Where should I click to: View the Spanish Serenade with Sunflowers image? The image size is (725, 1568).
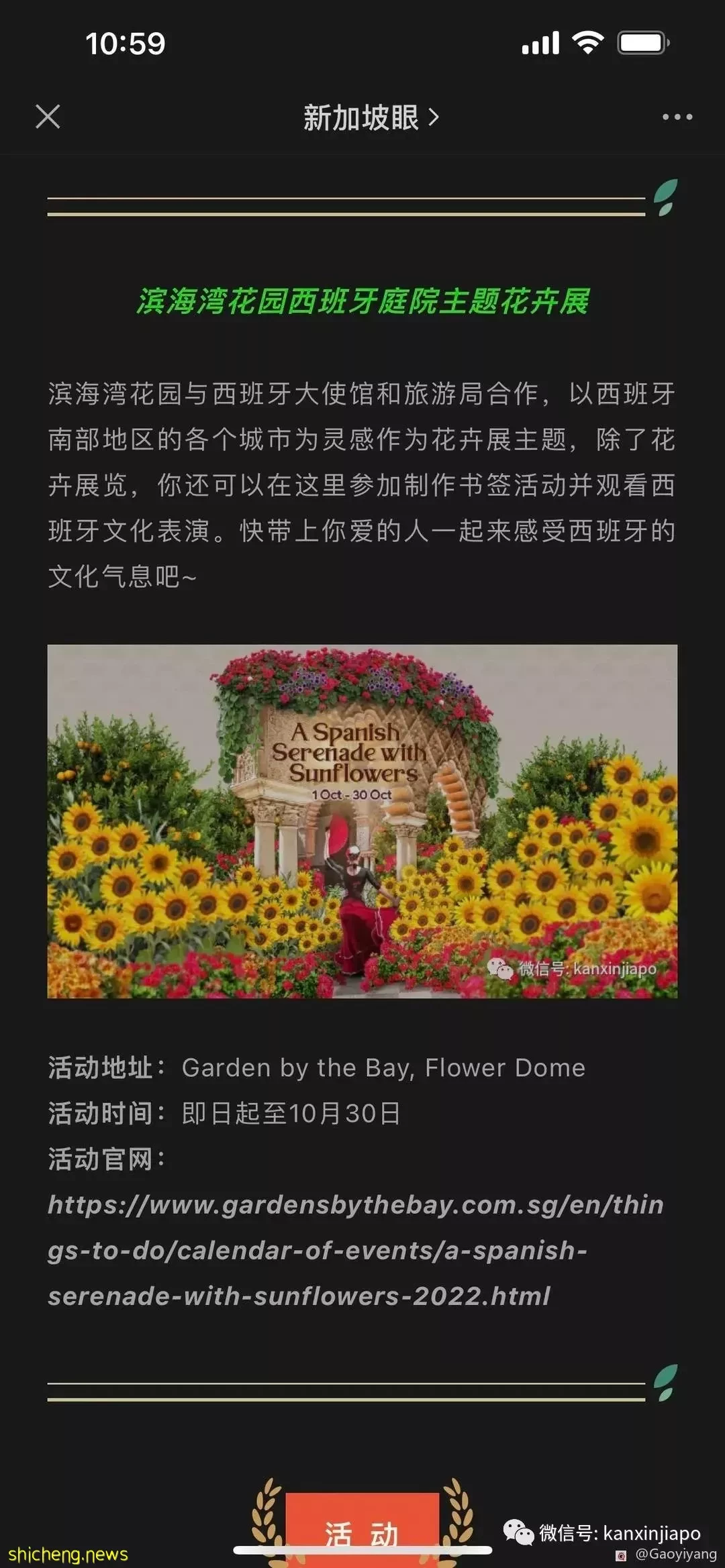[x=362, y=821]
